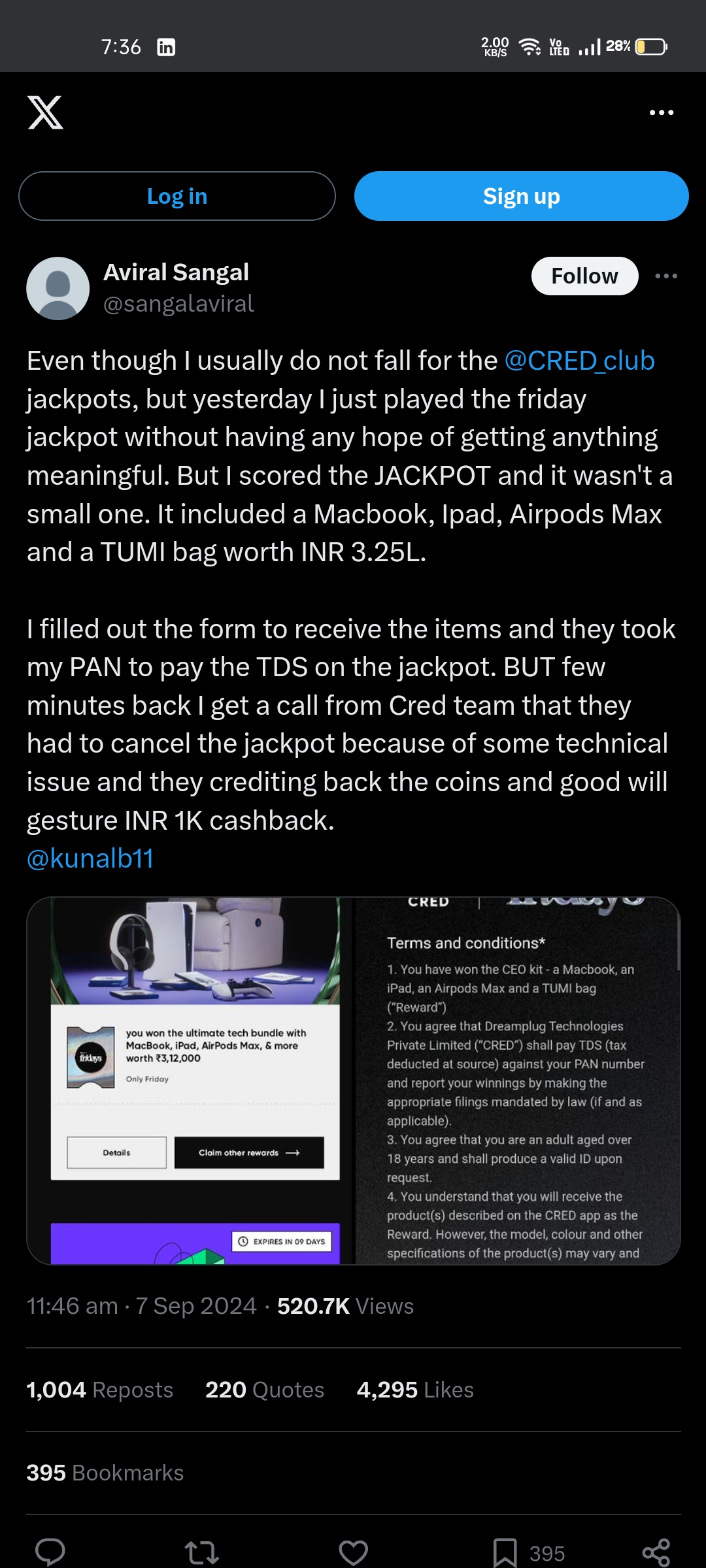Image resolution: width=706 pixels, height=1568 pixels.
Task: Tap the Log in button
Action: coord(177,196)
